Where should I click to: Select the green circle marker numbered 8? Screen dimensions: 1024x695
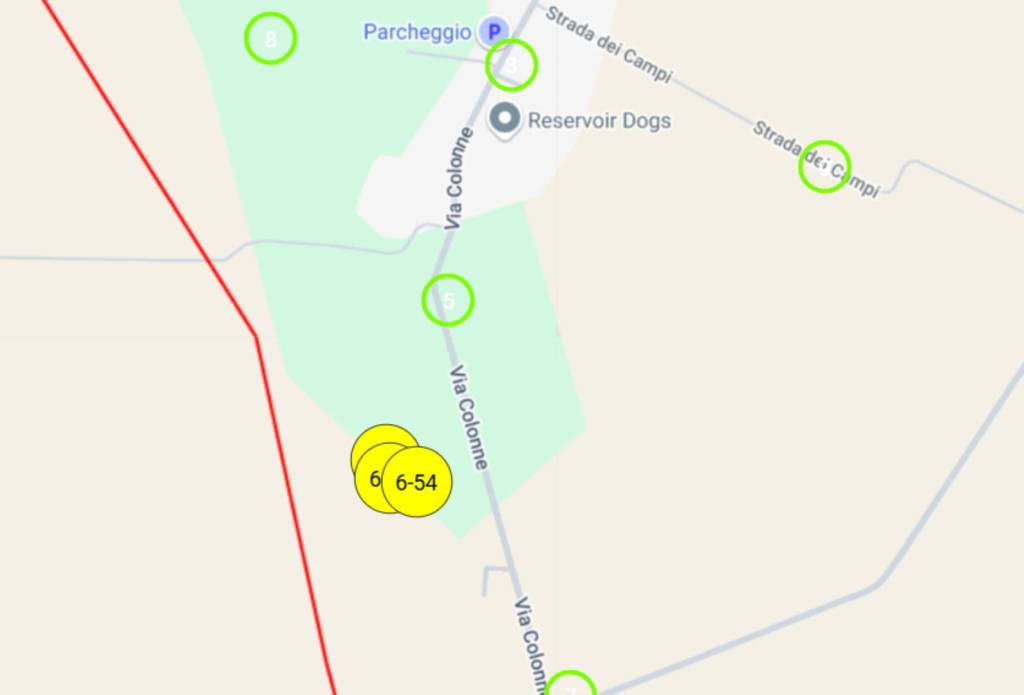pos(270,39)
